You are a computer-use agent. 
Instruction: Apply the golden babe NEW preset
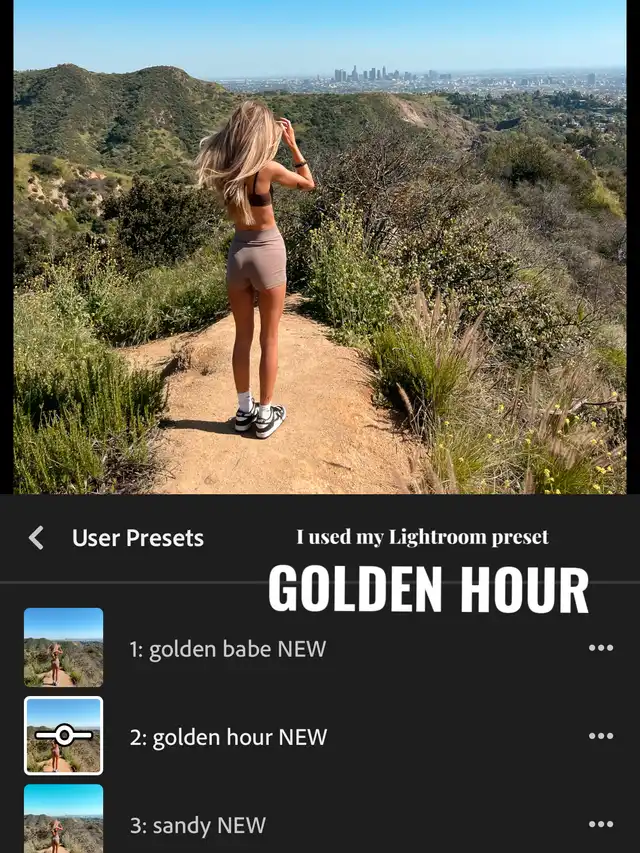[227, 649]
